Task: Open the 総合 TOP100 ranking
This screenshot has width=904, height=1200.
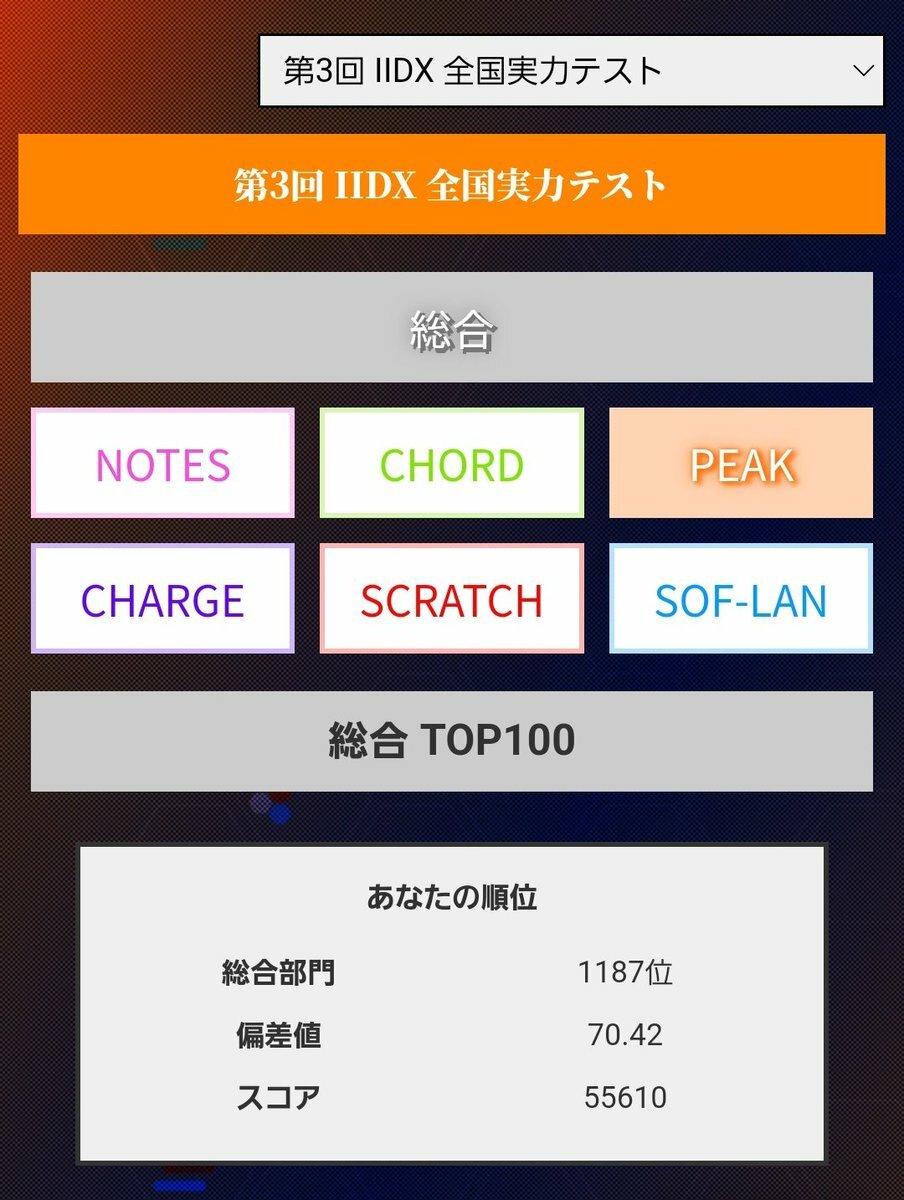Action: 452,741
